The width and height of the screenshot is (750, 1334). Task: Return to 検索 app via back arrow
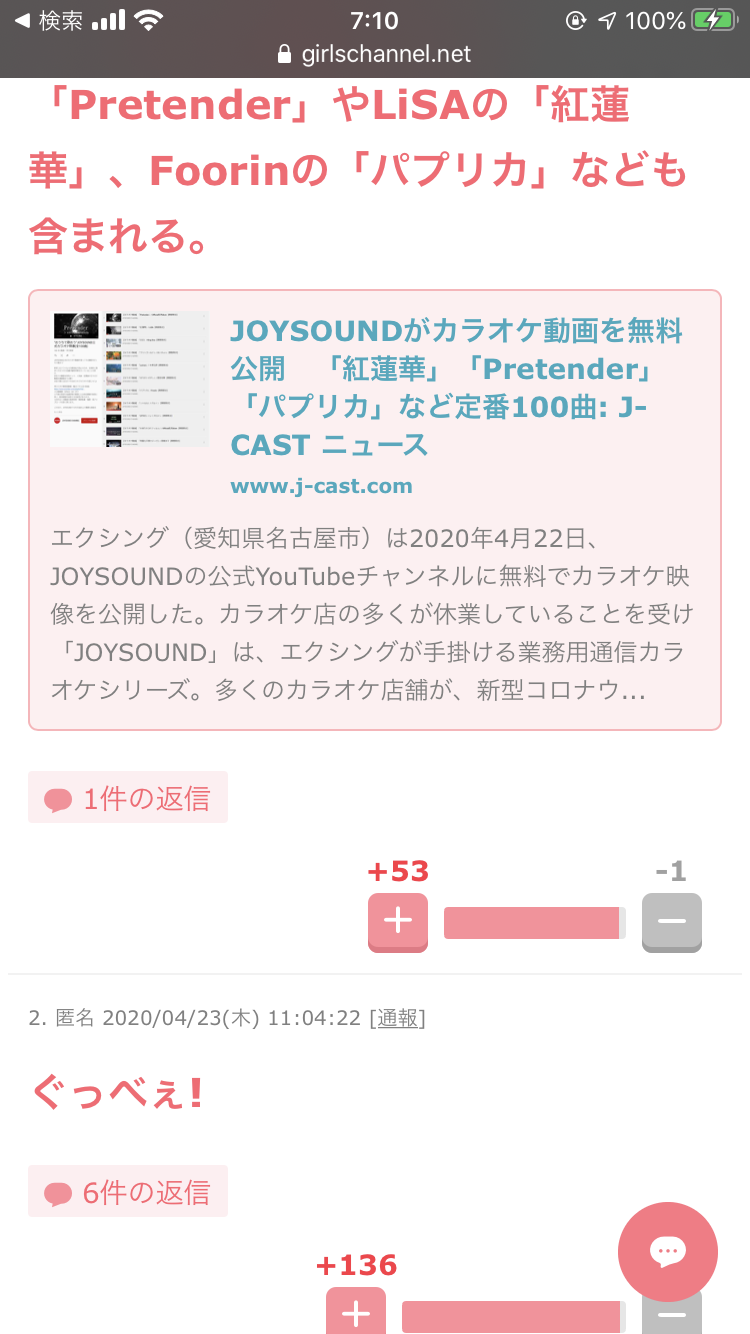coord(50,21)
